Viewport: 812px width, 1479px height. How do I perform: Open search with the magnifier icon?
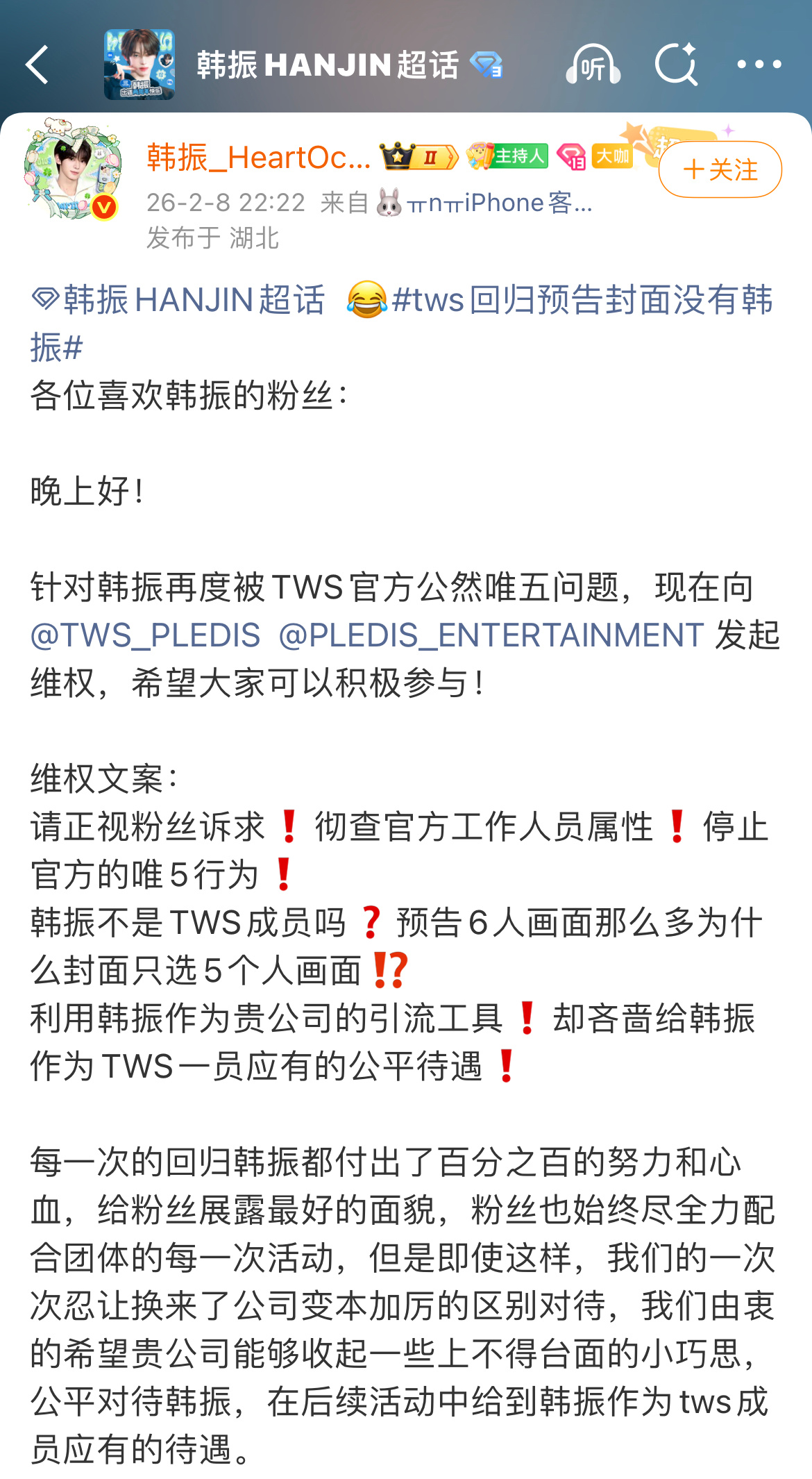coord(675,65)
